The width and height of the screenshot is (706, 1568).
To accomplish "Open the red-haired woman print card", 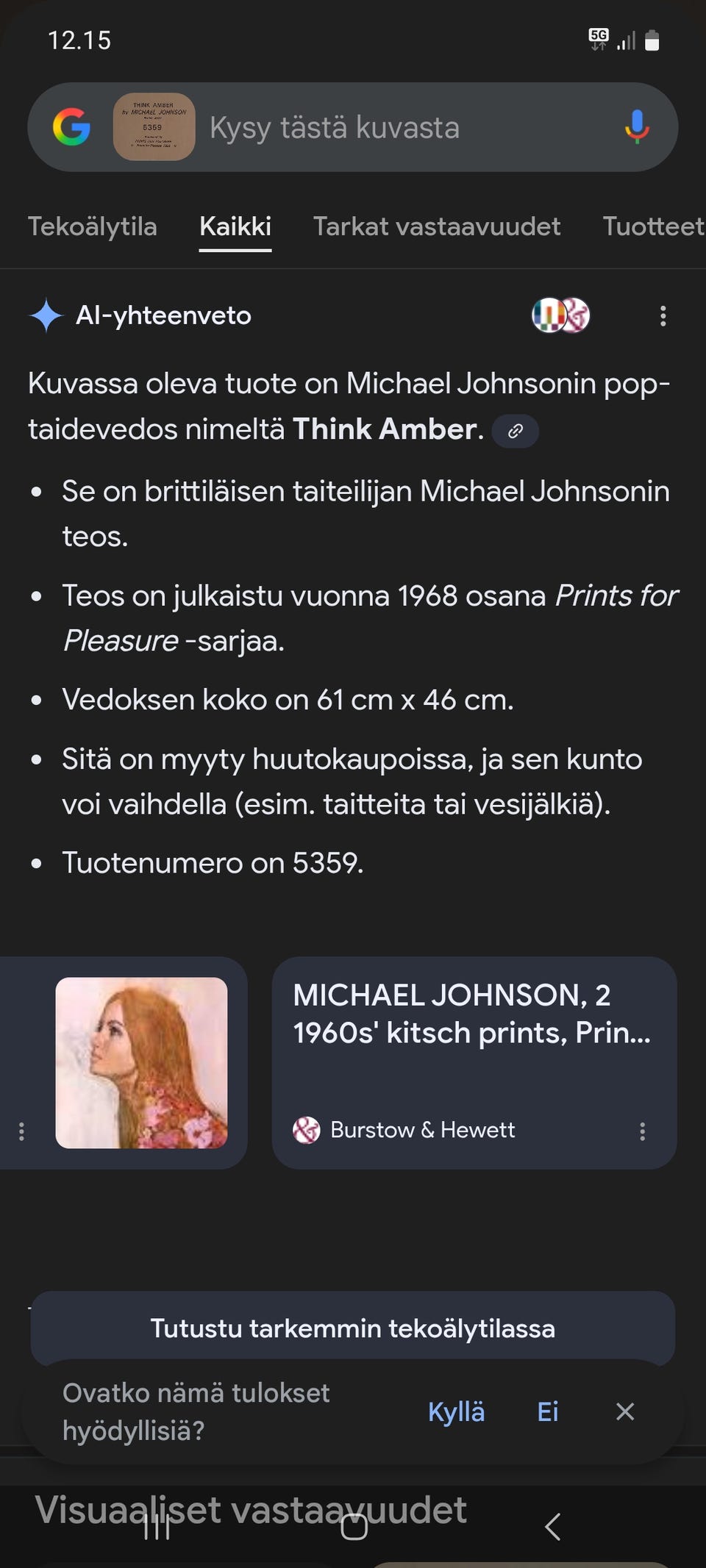I will tap(141, 1062).
